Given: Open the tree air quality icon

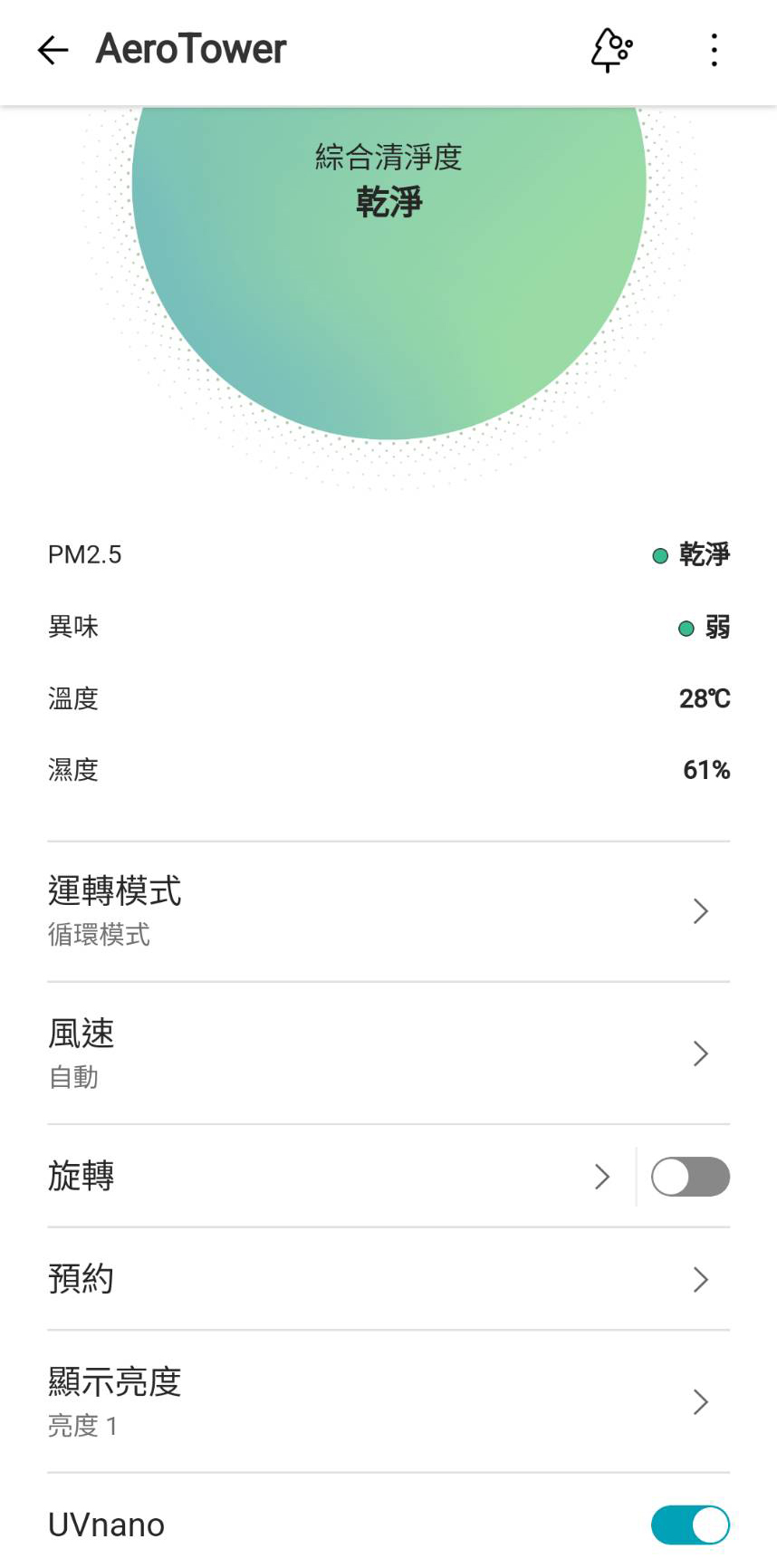Looking at the screenshot, I should [x=611, y=51].
